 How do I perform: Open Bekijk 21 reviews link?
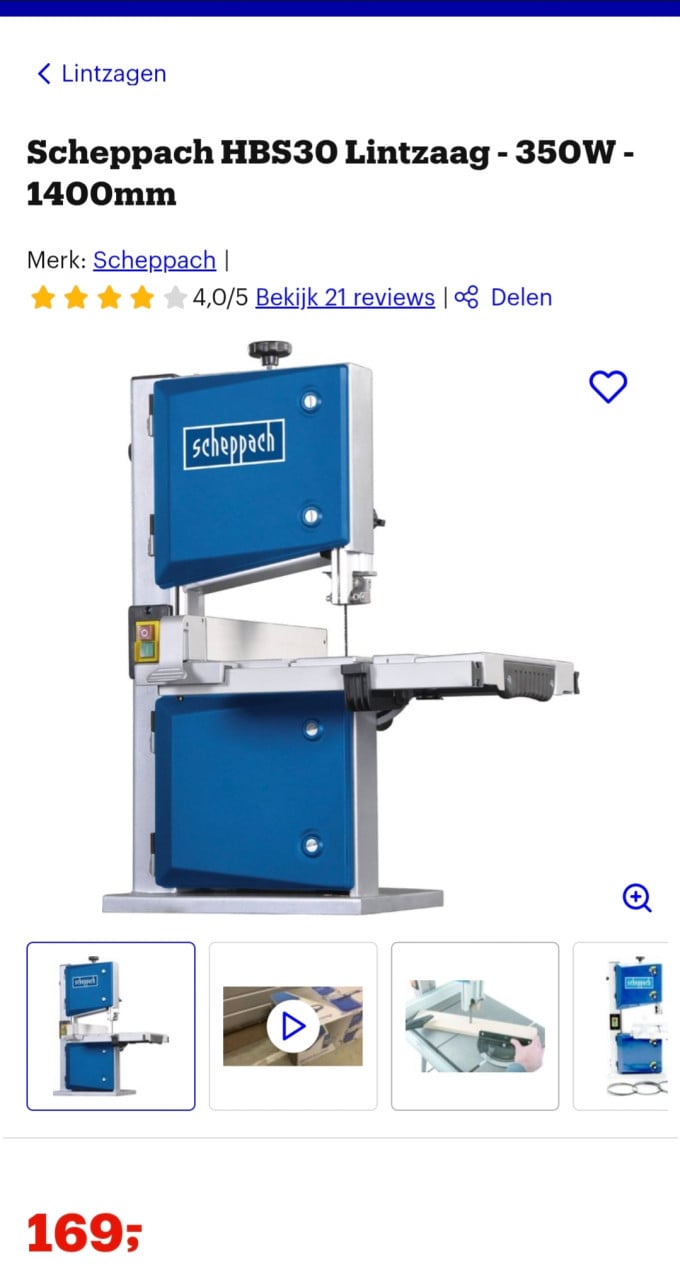345,298
